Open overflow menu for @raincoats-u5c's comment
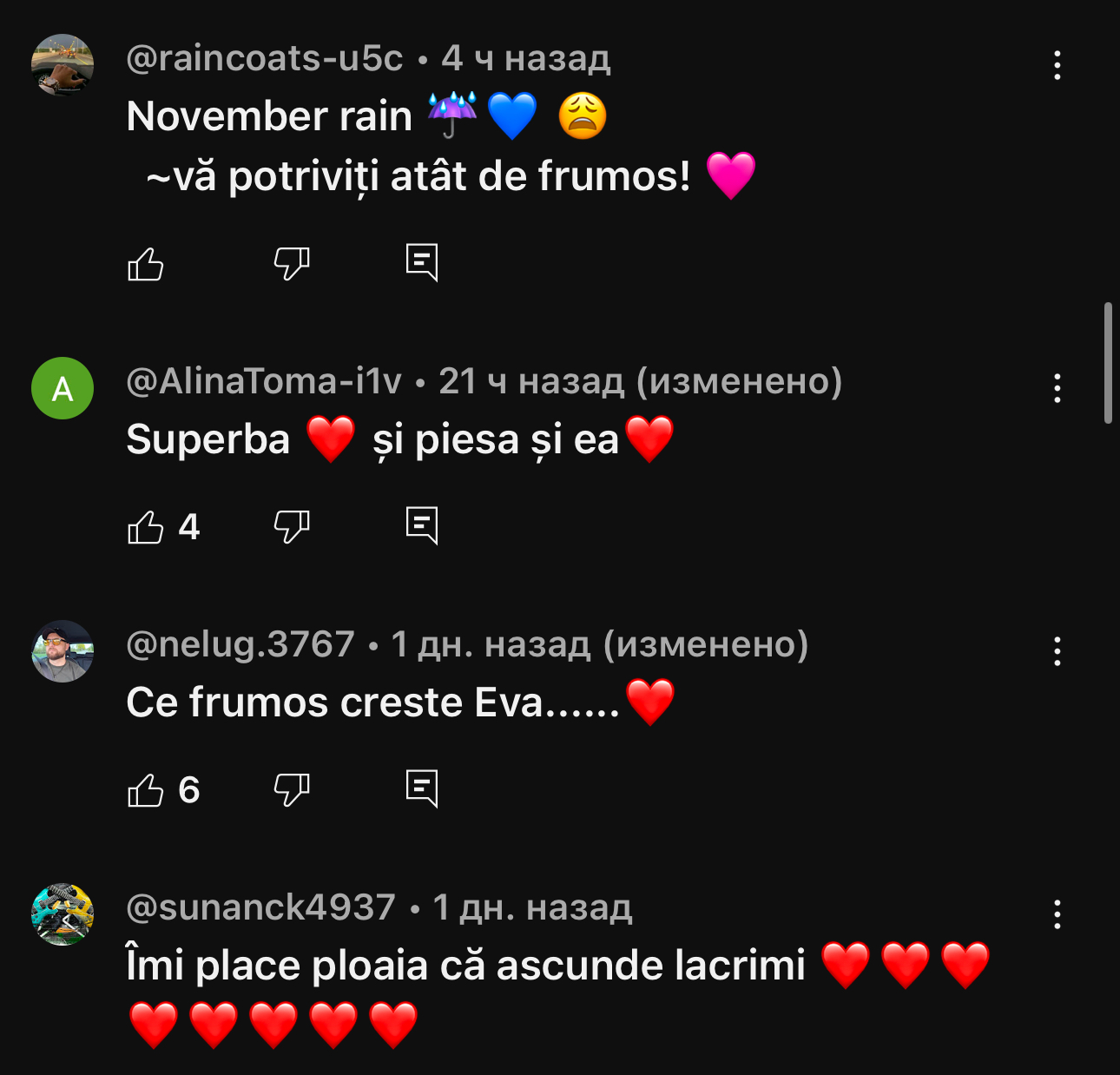Viewport: 1120px width, 1075px height. coord(1057,65)
